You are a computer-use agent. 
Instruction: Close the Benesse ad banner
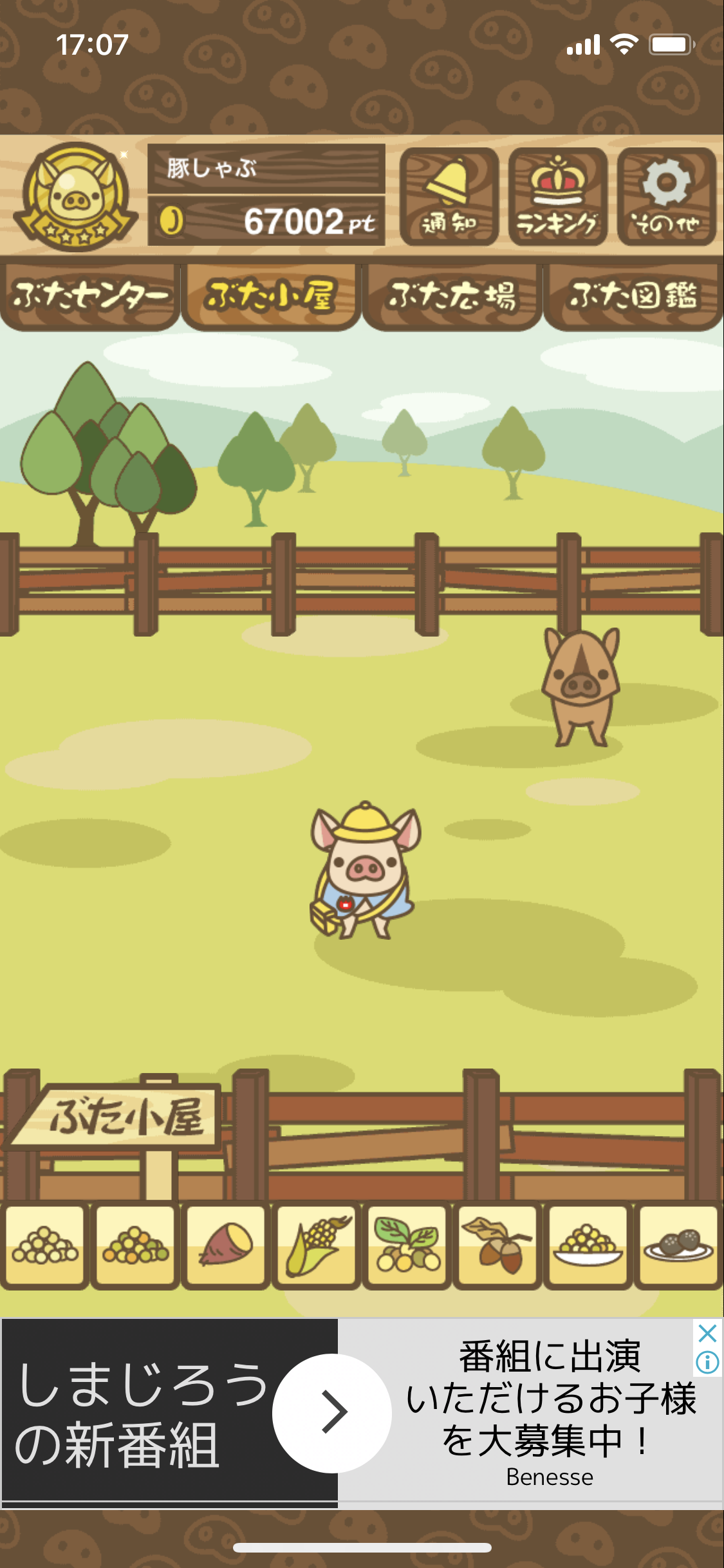(x=707, y=1332)
